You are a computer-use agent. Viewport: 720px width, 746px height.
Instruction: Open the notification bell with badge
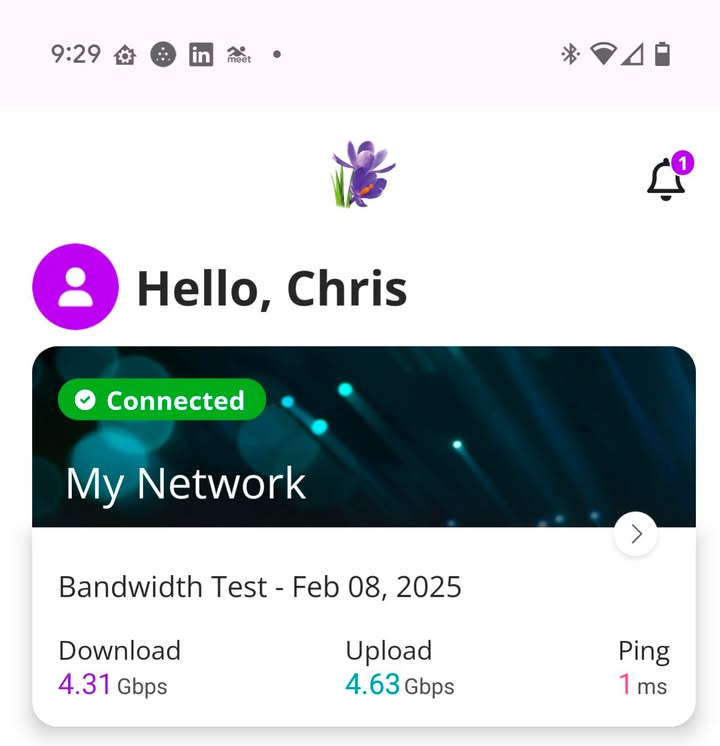tap(667, 182)
